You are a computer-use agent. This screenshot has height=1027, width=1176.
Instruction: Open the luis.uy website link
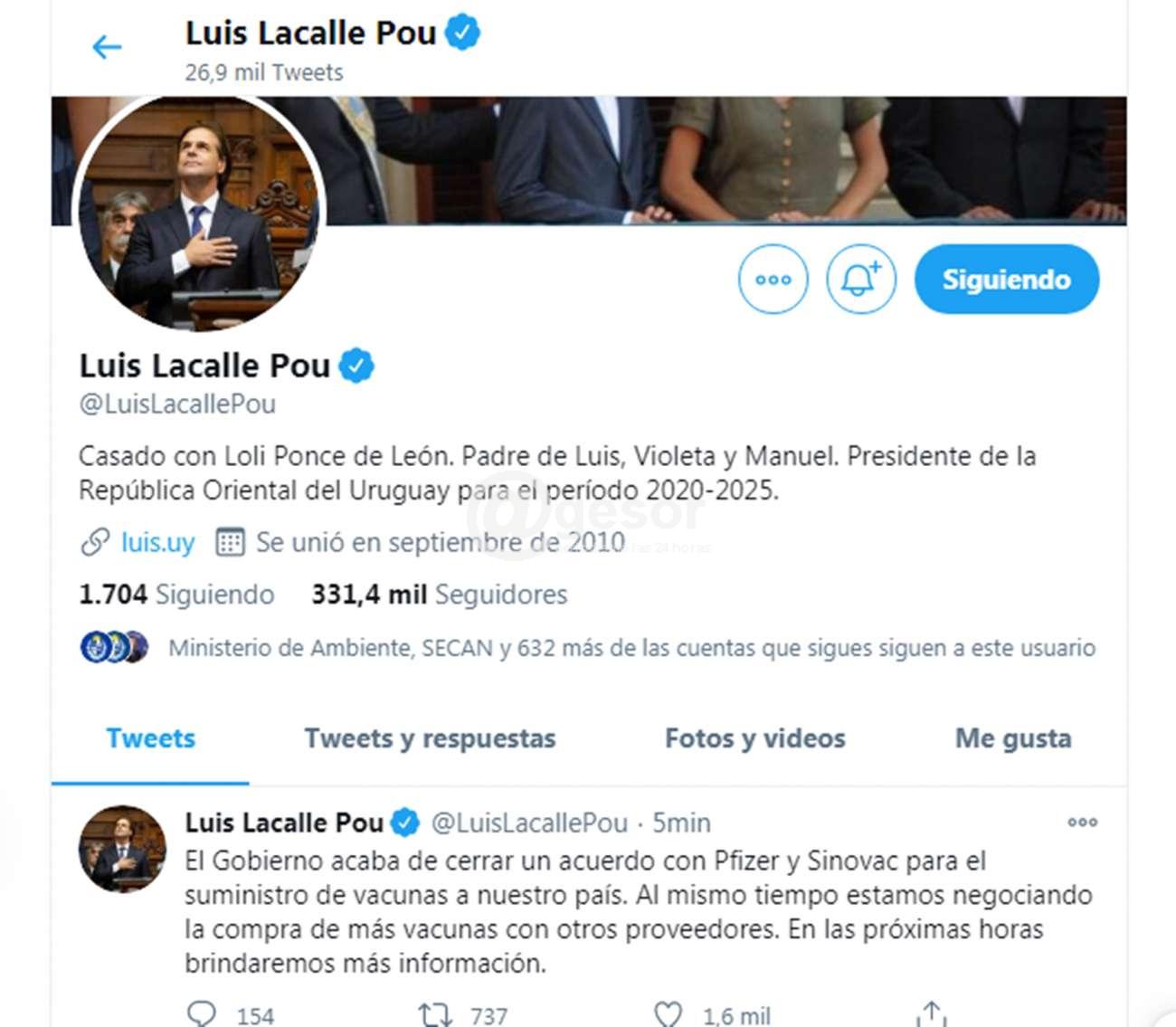(x=157, y=542)
